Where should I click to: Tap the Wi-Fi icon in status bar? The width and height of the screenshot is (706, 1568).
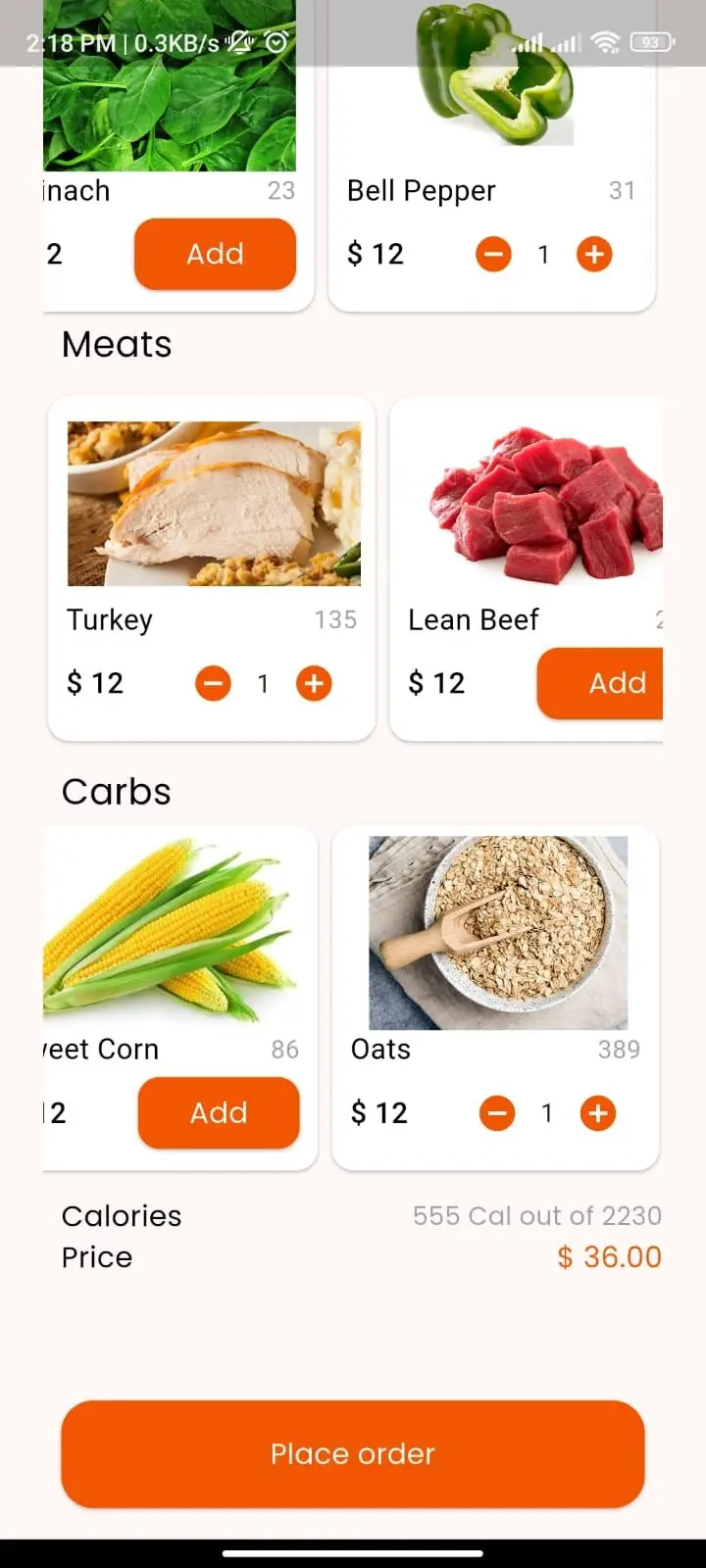606,42
